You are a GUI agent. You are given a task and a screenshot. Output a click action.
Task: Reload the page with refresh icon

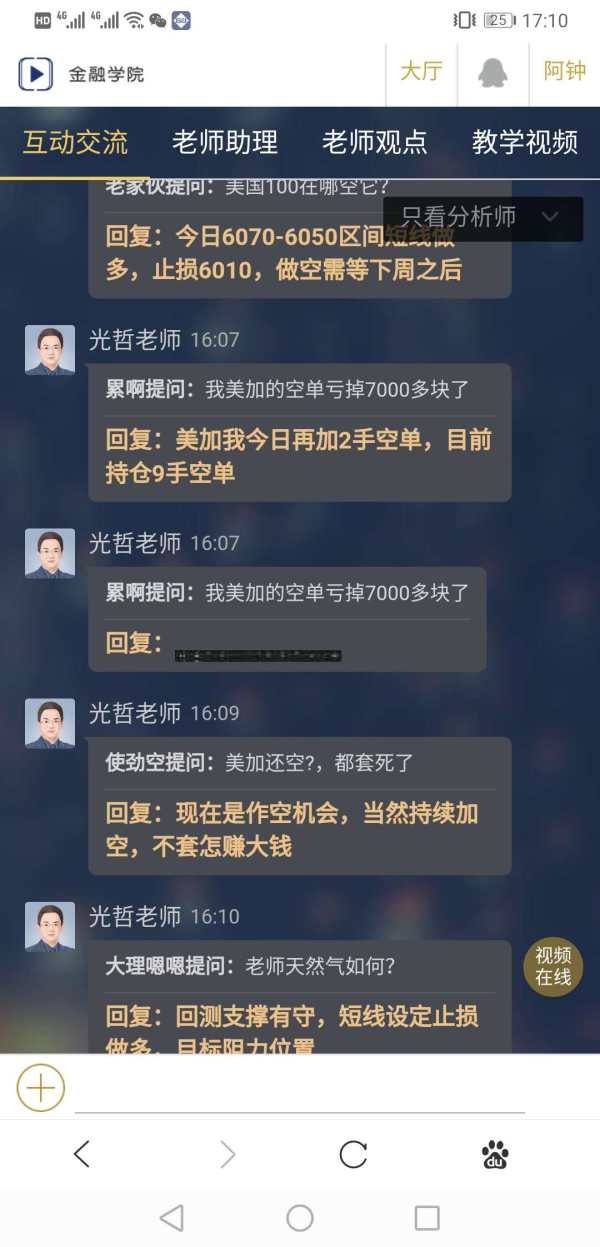tap(353, 1155)
